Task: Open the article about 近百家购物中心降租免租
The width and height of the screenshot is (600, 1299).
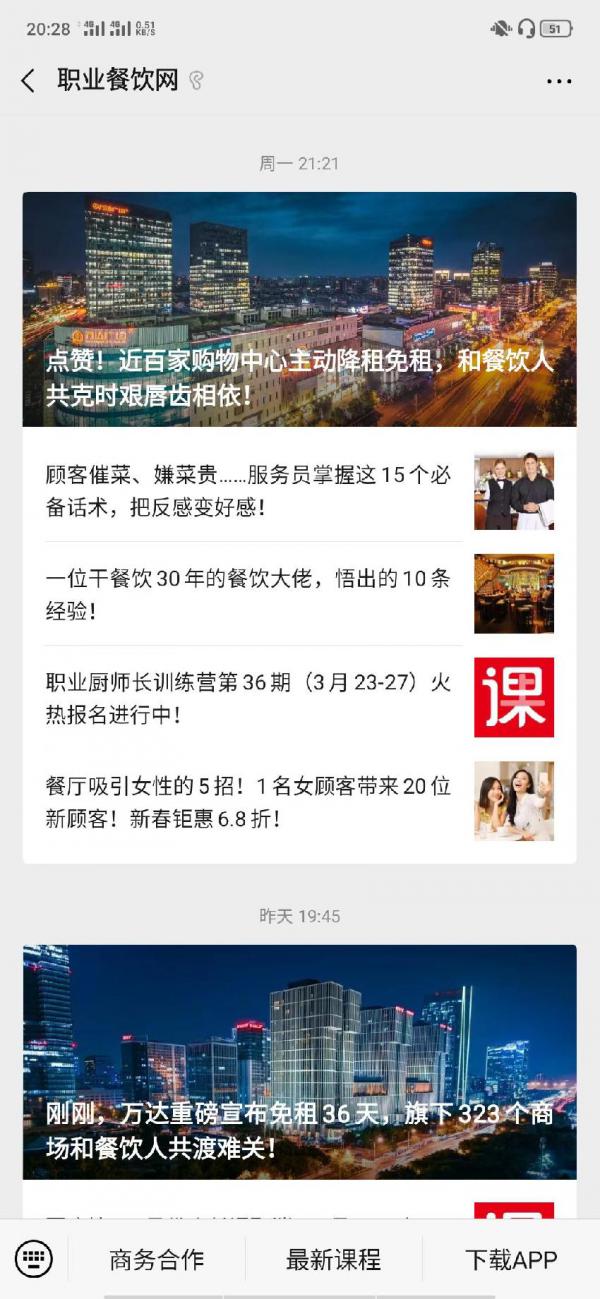Action: coord(300,309)
